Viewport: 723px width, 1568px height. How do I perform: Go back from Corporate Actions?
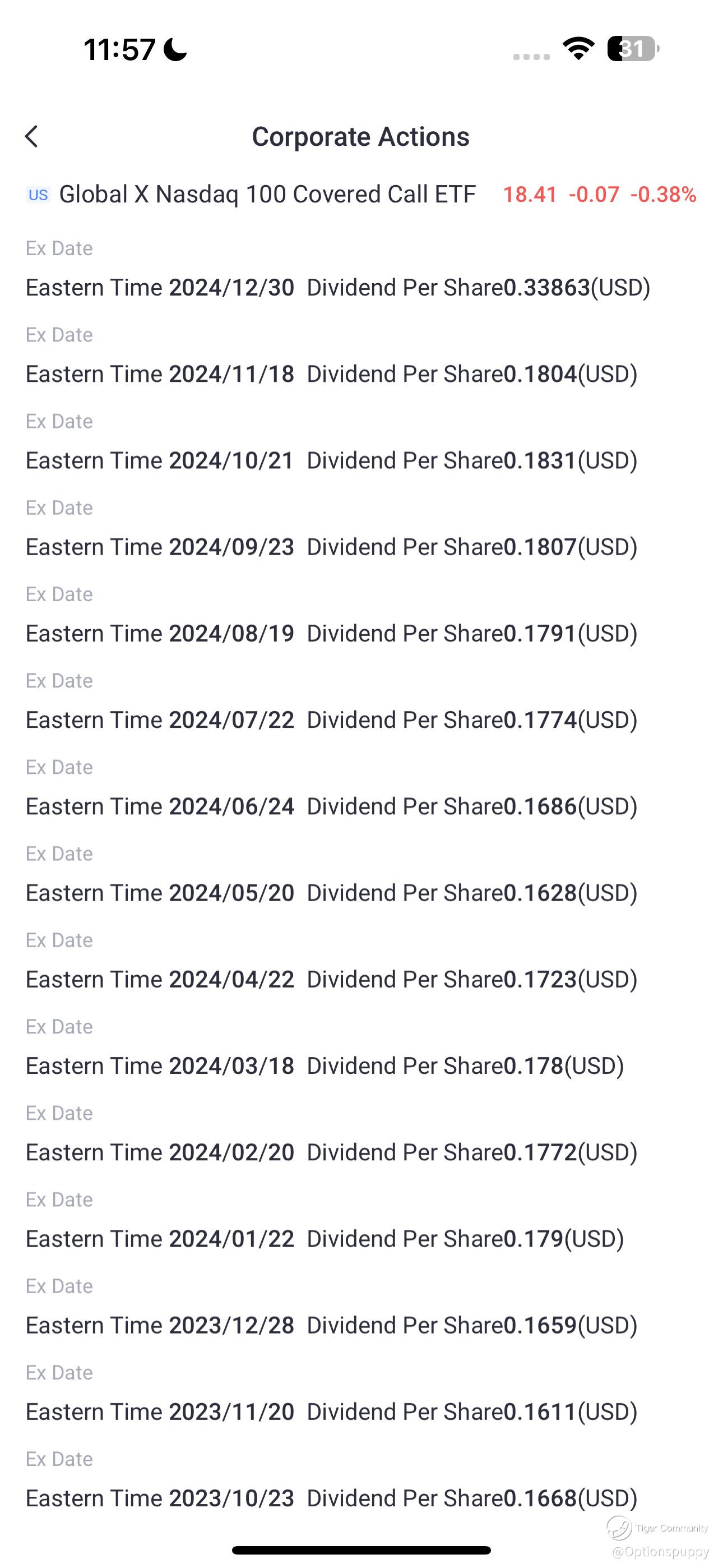(x=31, y=136)
